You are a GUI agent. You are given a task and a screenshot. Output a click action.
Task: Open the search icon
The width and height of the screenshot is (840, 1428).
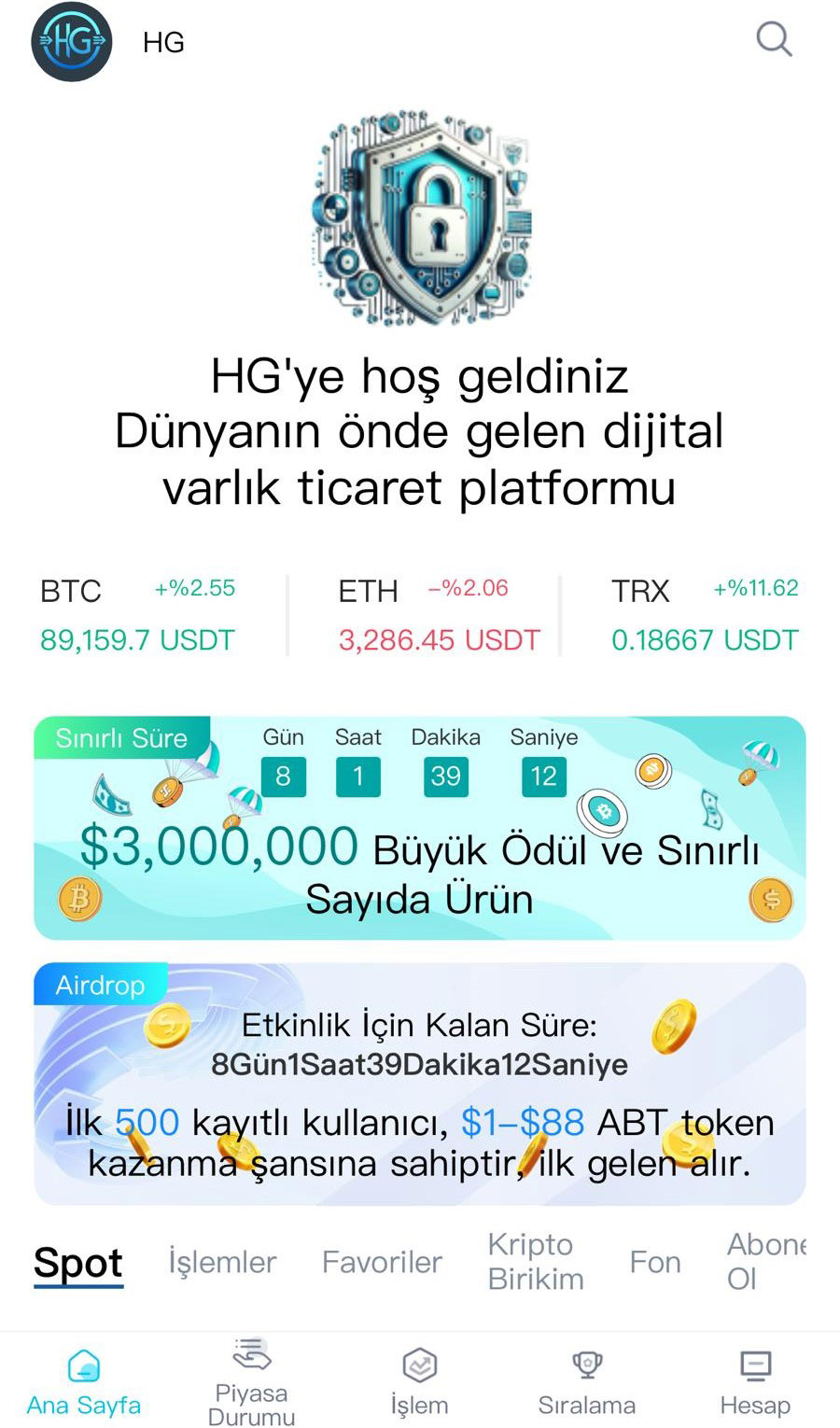tap(773, 40)
